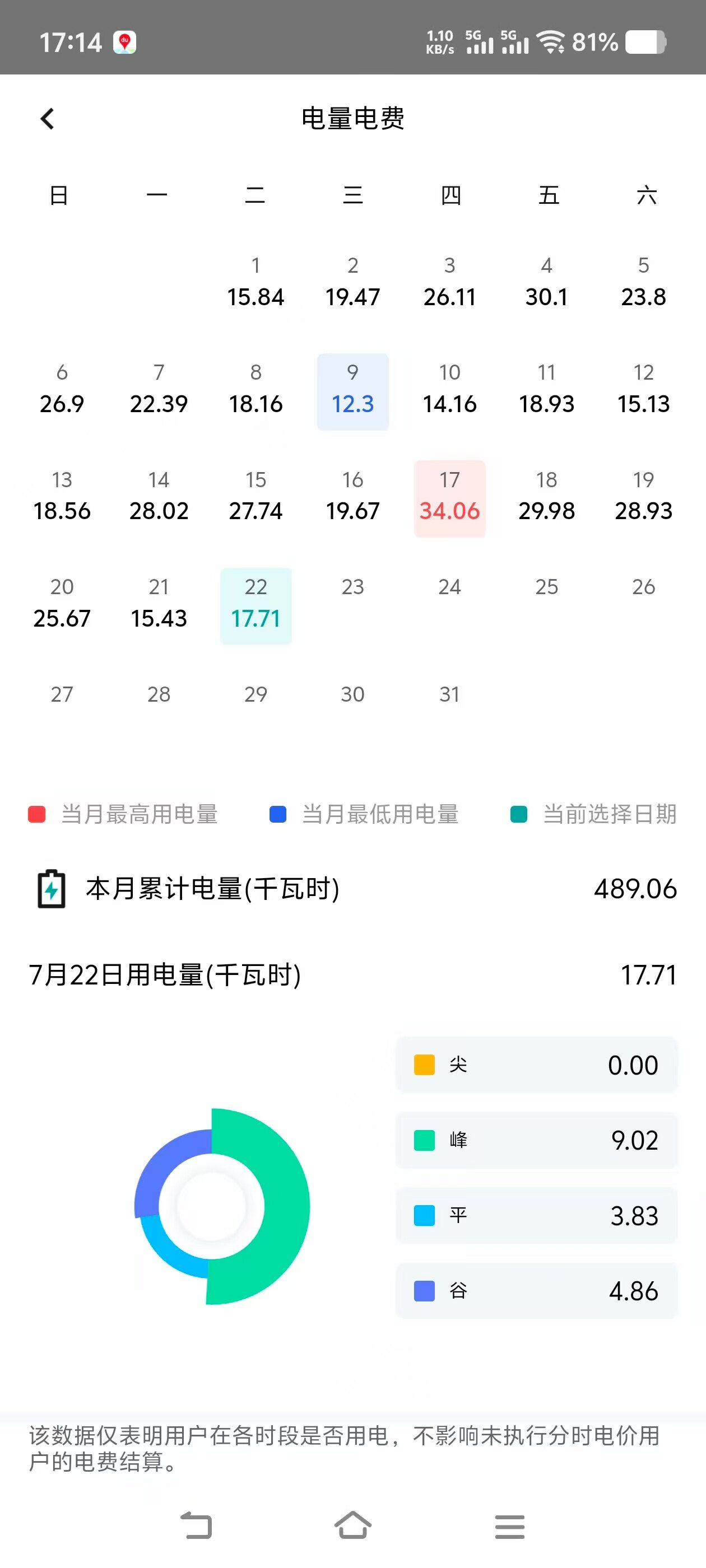
Task: Tap day 4 with 30.1 usage
Action: click(546, 283)
